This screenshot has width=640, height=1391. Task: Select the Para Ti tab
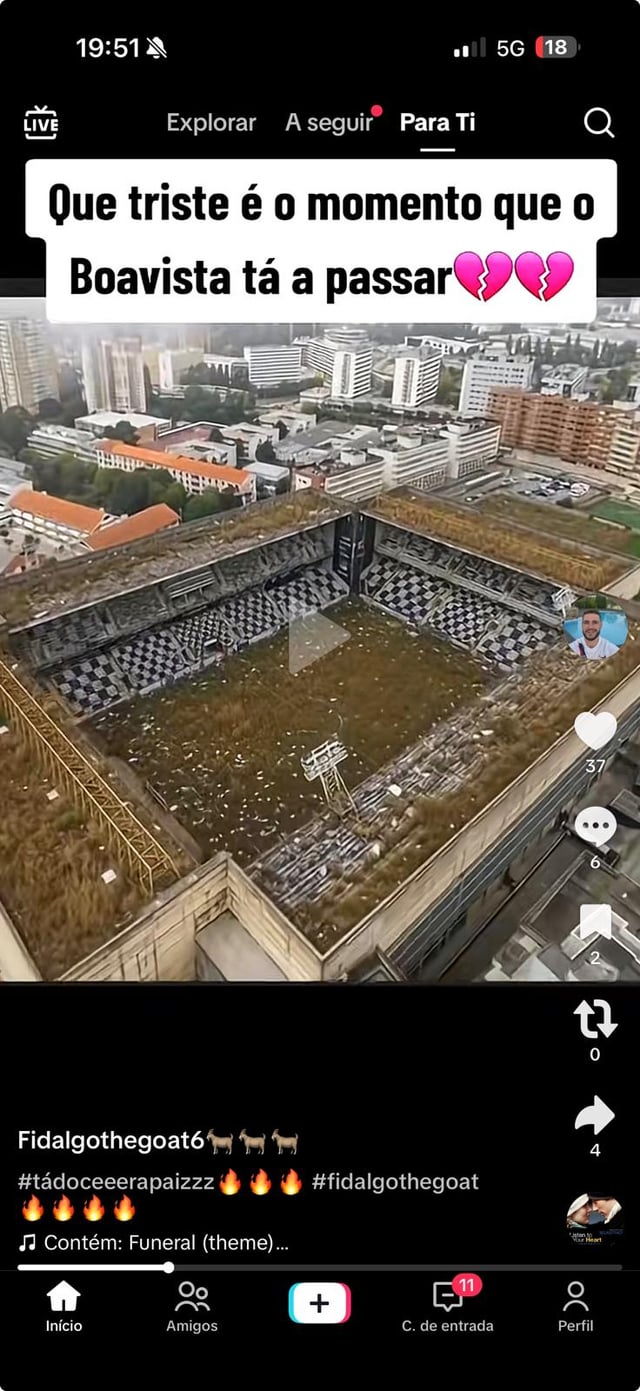tap(437, 122)
